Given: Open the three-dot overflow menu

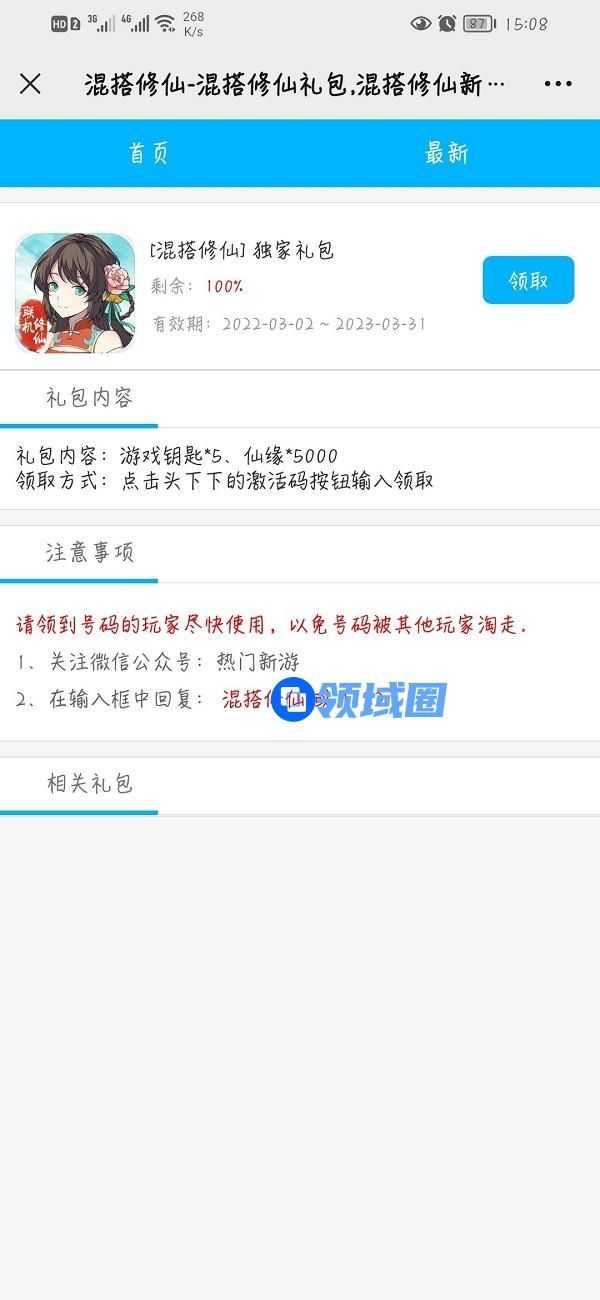Looking at the screenshot, I should pyautogui.click(x=557, y=84).
